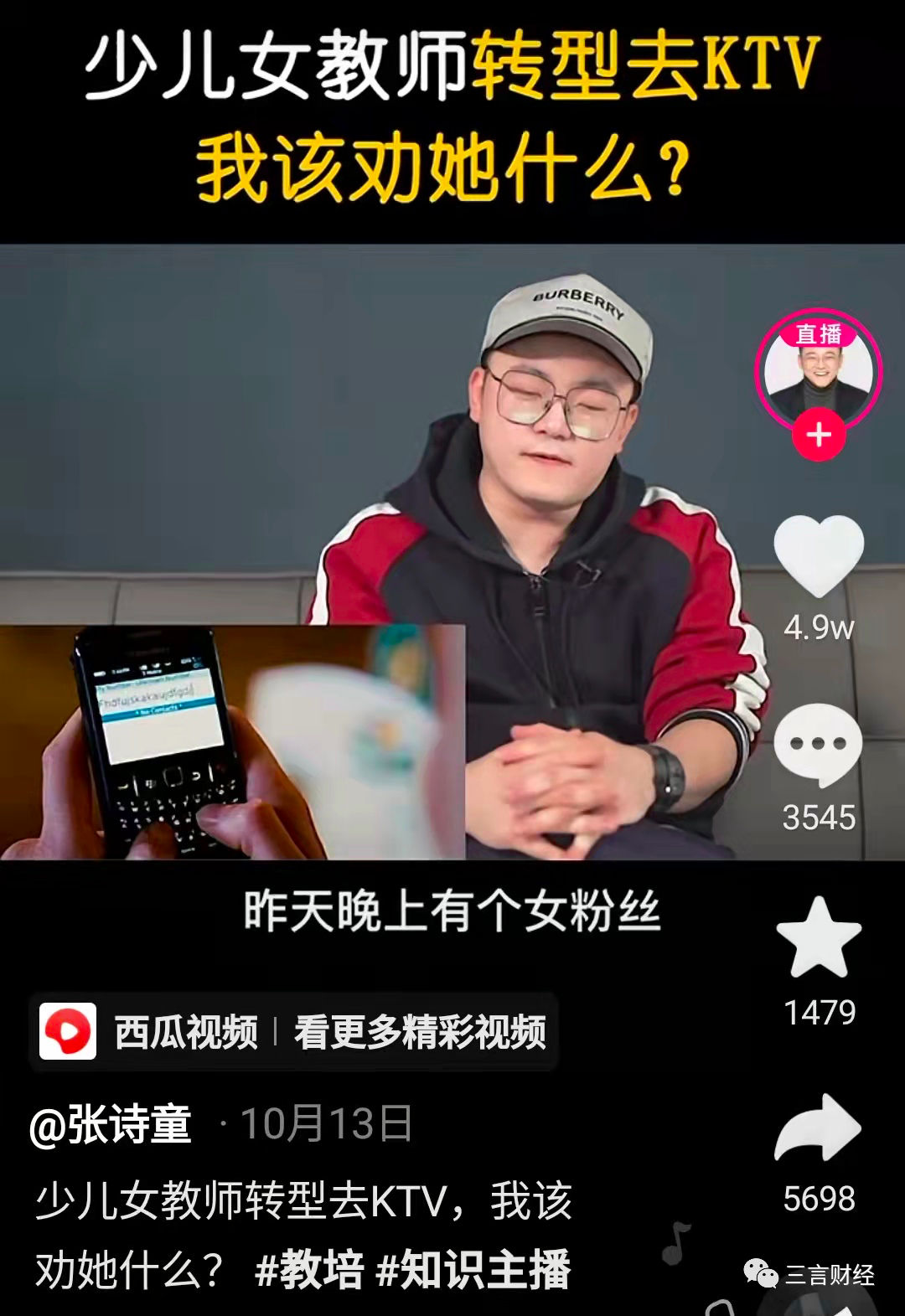This screenshot has height=1316, width=905.
Task: Open the #教培 hashtag
Action: coord(309,1270)
